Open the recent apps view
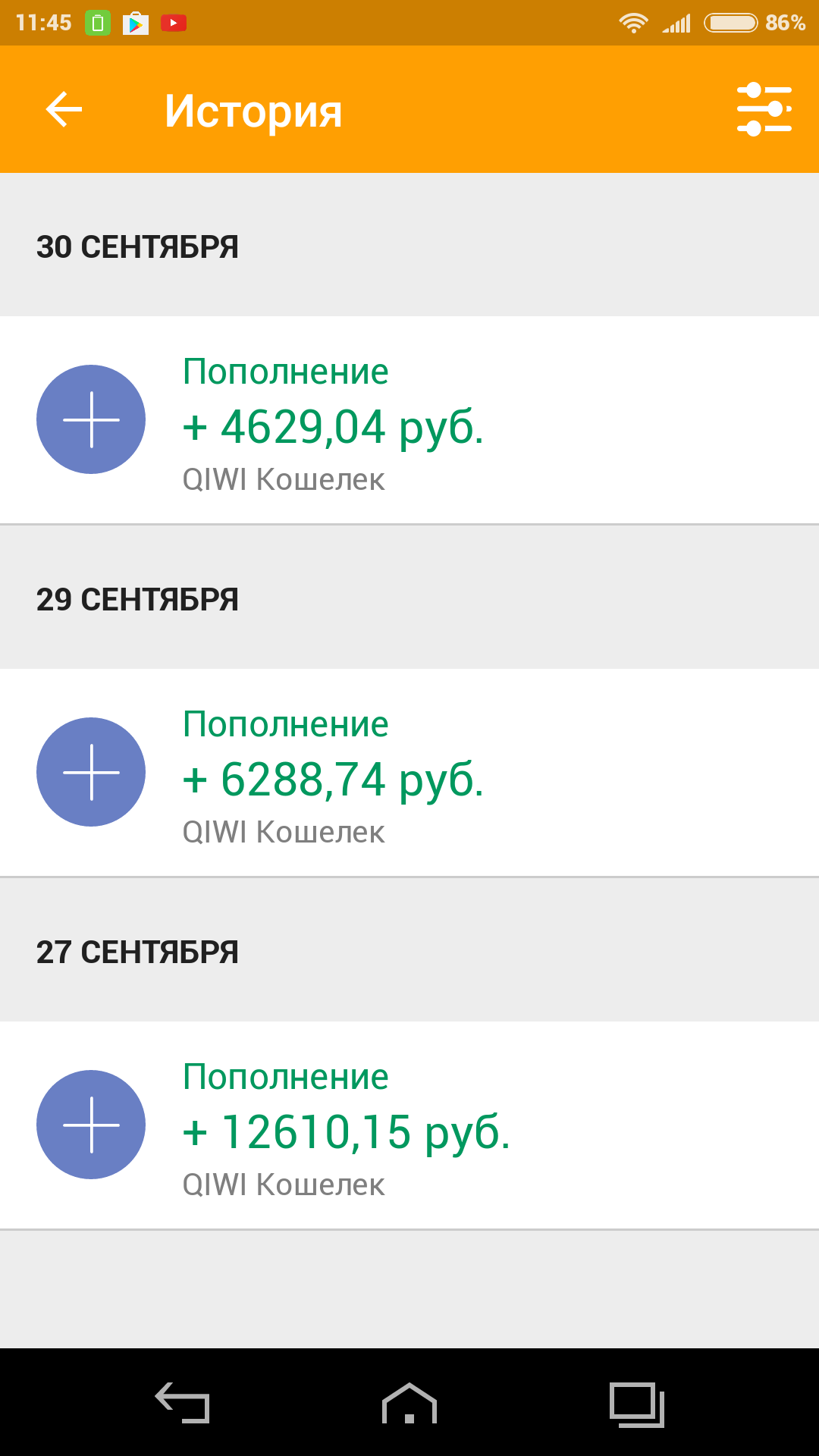819x1456 pixels. 637,1404
